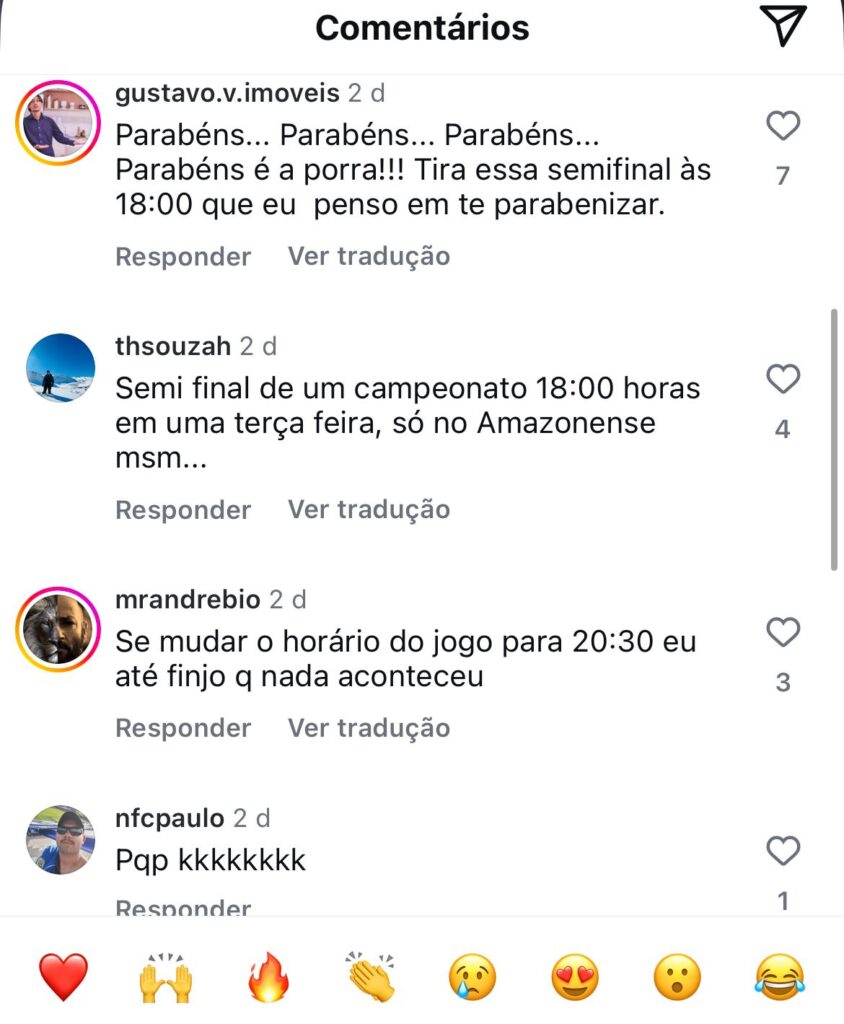Insert the fire emoji reaction
Viewport: 844px width, 1024px height.
(268, 977)
